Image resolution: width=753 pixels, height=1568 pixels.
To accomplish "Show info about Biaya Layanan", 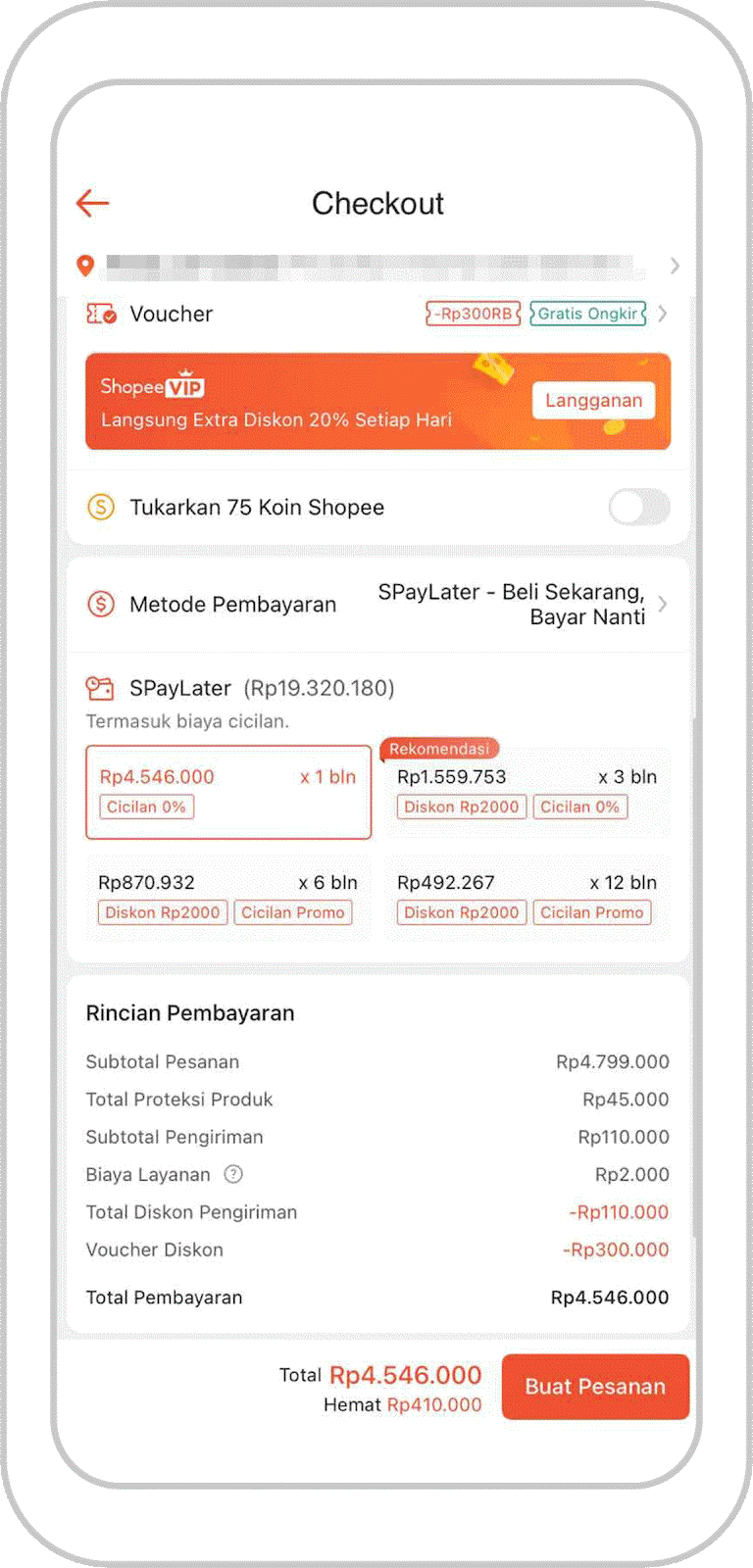I will point(233,1174).
